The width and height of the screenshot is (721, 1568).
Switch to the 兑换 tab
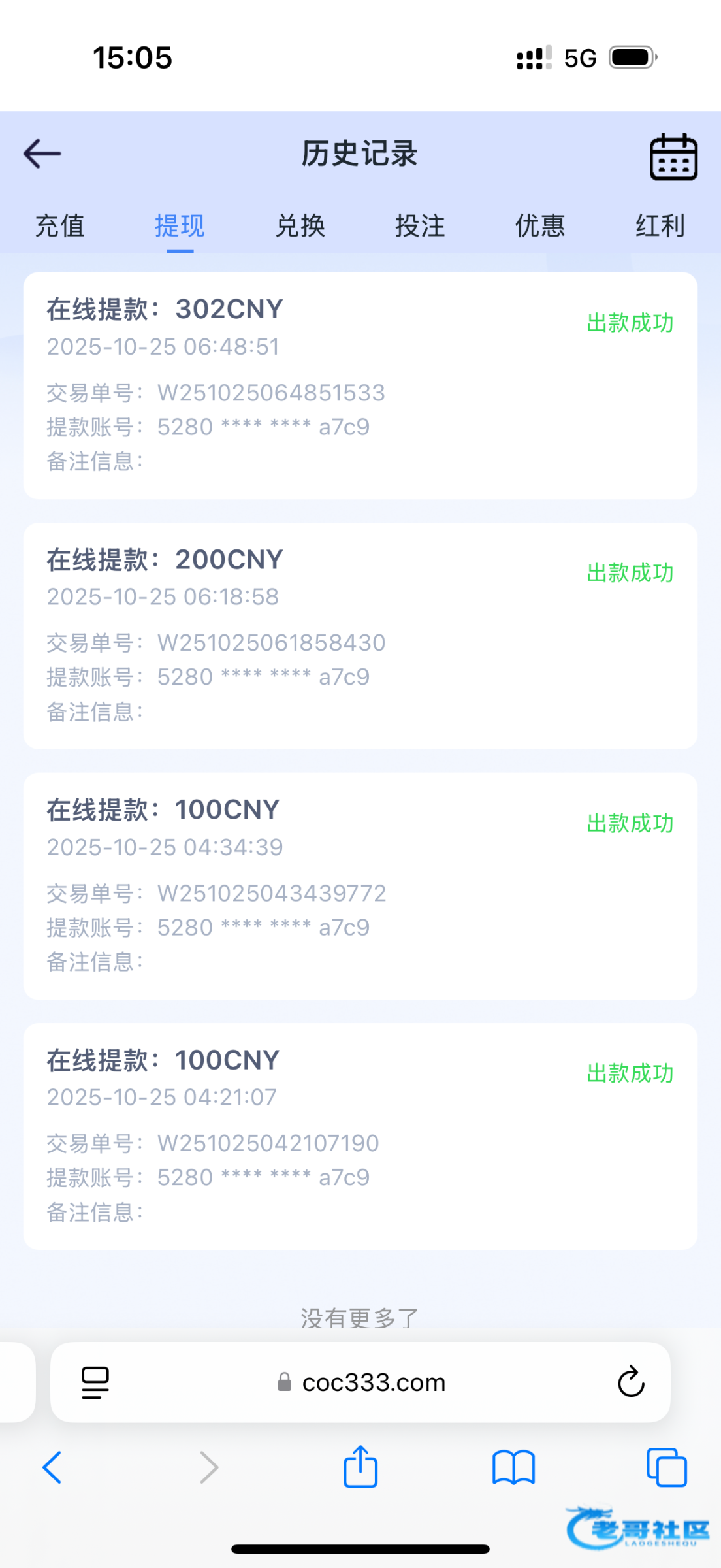(x=300, y=226)
